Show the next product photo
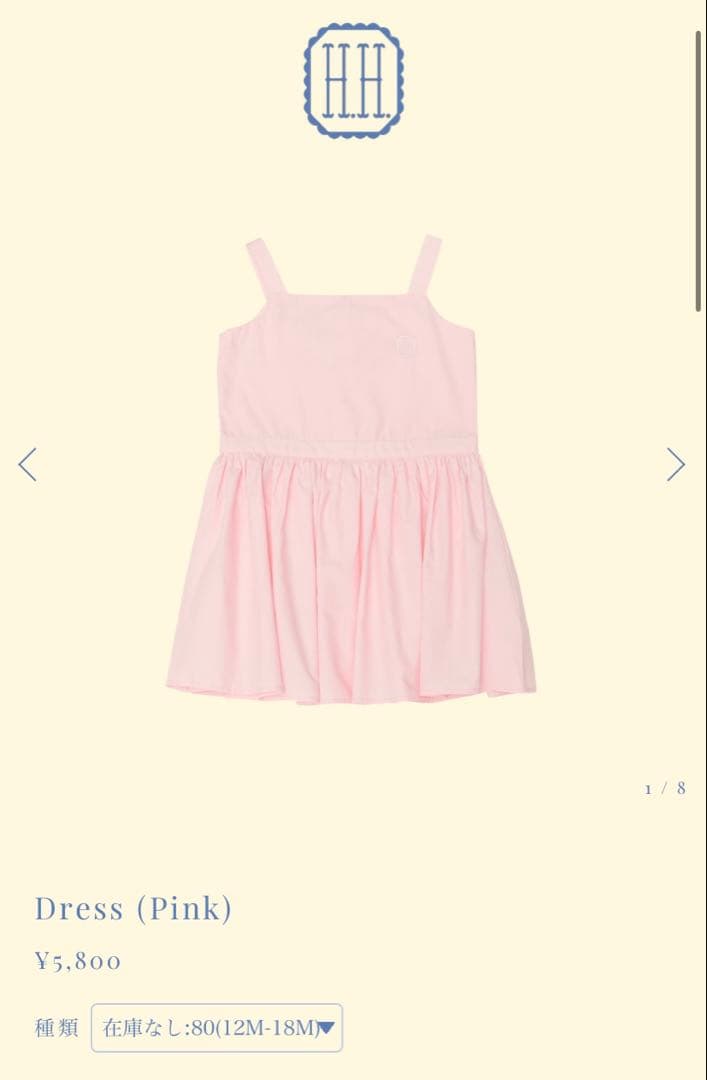The width and height of the screenshot is (707, 1080). tap(676, 464)
